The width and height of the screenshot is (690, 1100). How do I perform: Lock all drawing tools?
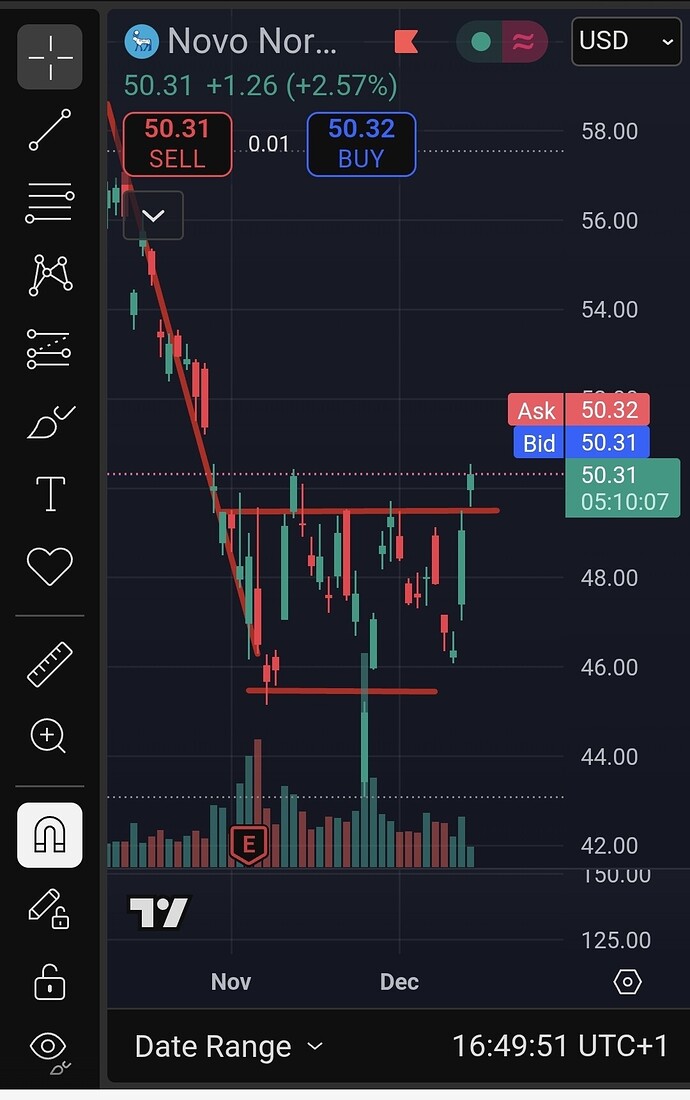pyautogui.click(x=50, y=981)
